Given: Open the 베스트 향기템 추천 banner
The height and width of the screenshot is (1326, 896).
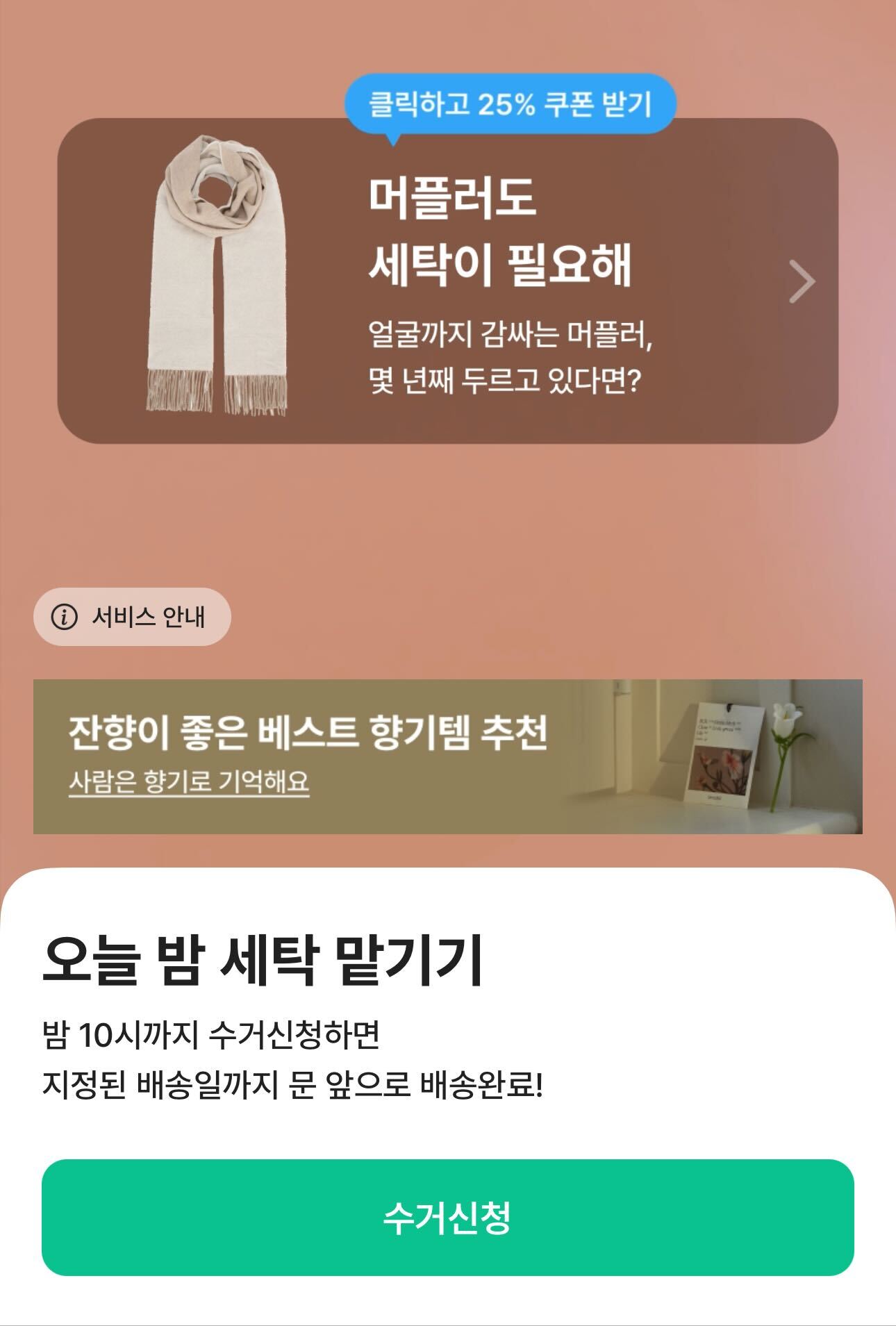Looking at the screenshot, I should (x=447, y=756).
